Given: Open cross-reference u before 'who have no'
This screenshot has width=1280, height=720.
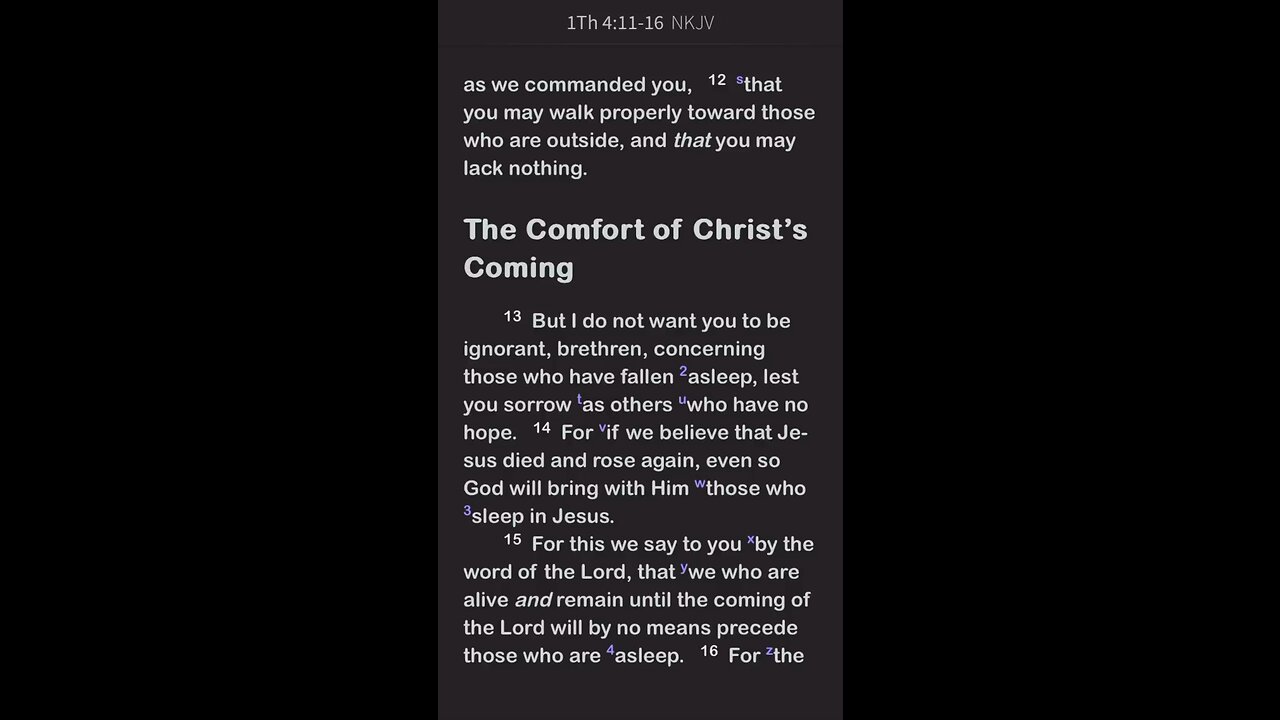Looking at the screenshot, I should [x=682, y=400].
